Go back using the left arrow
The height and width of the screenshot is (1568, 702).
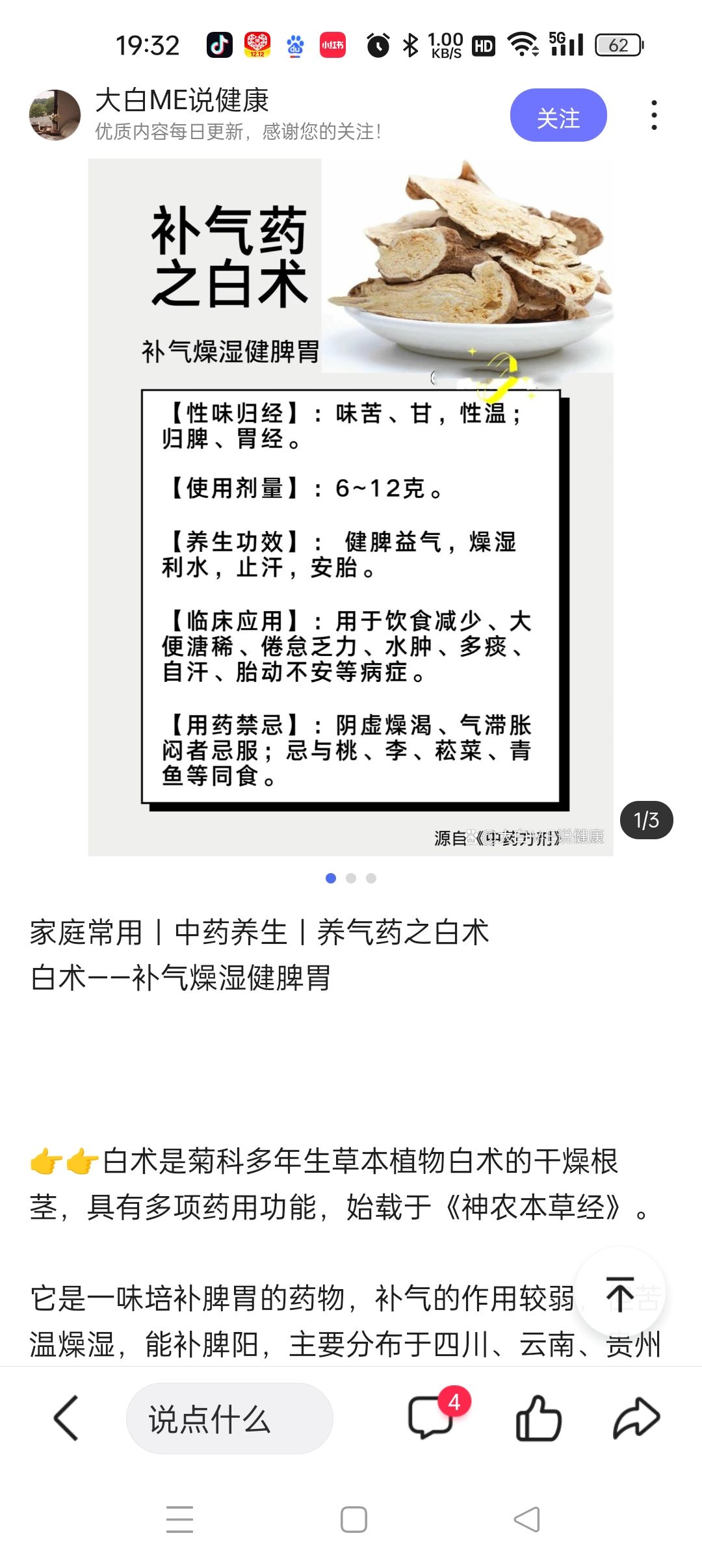click(x=66, y=1418)
